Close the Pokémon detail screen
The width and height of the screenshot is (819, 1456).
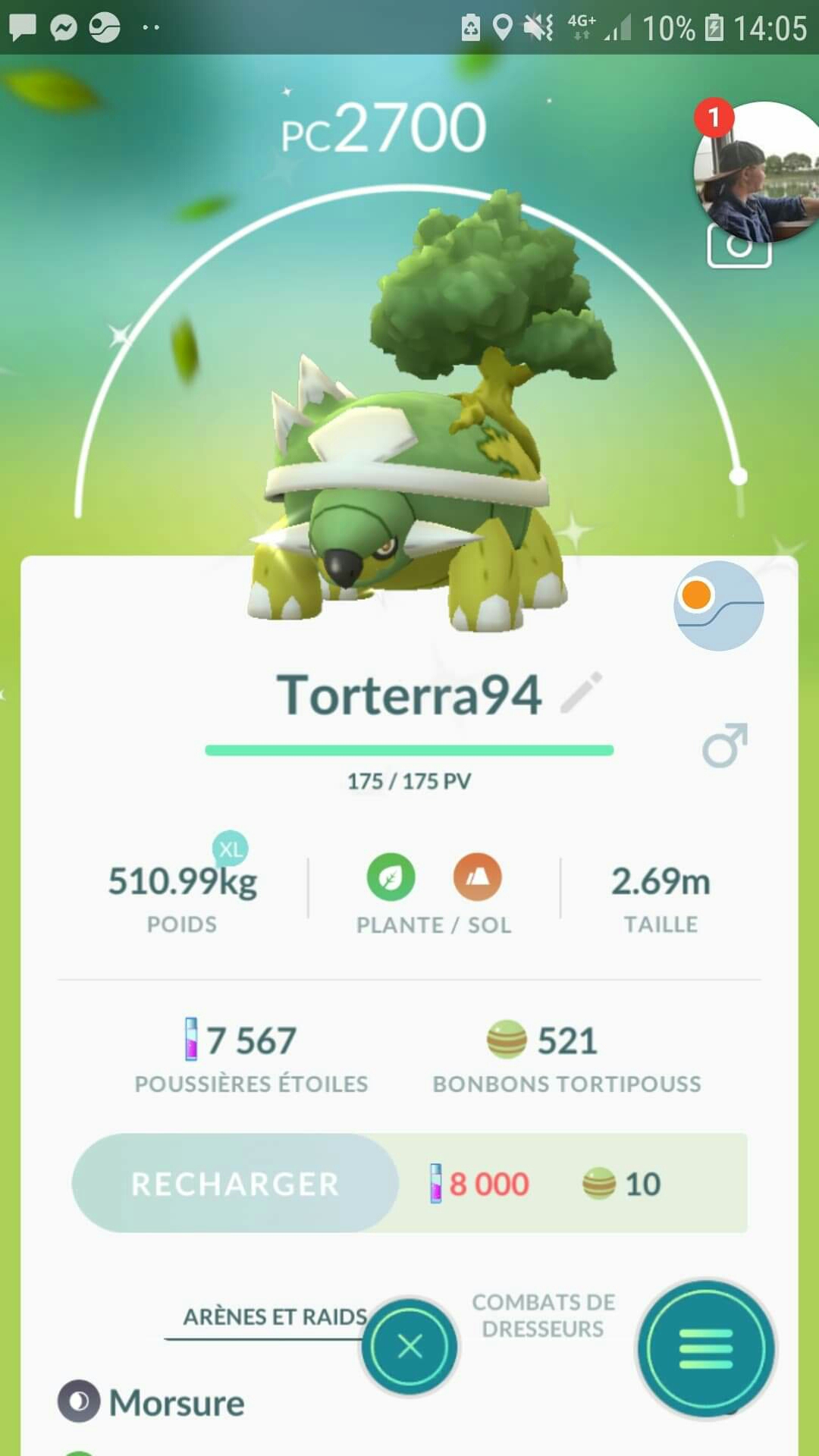click(409, 1347)
